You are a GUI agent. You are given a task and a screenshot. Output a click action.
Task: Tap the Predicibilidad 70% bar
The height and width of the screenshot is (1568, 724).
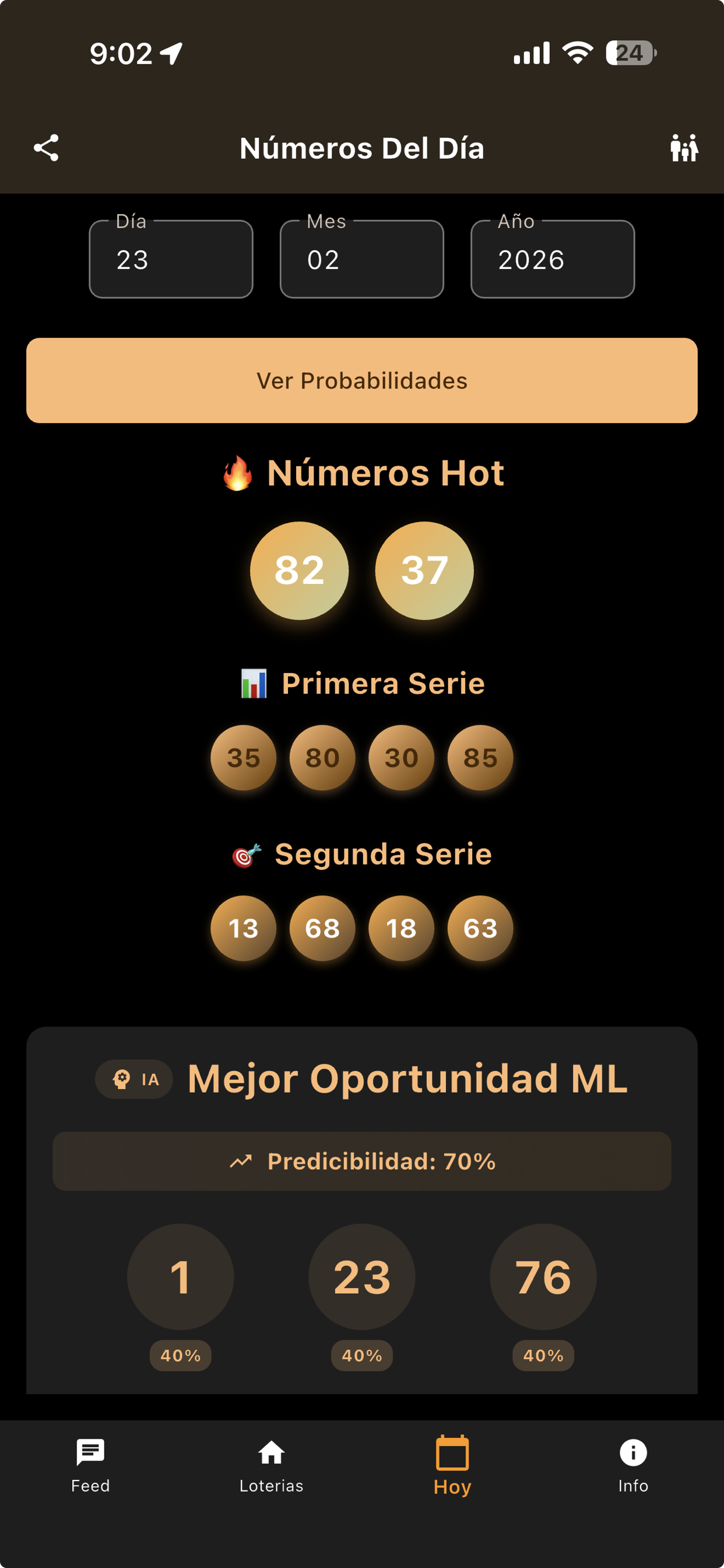tap(362, 1161)
